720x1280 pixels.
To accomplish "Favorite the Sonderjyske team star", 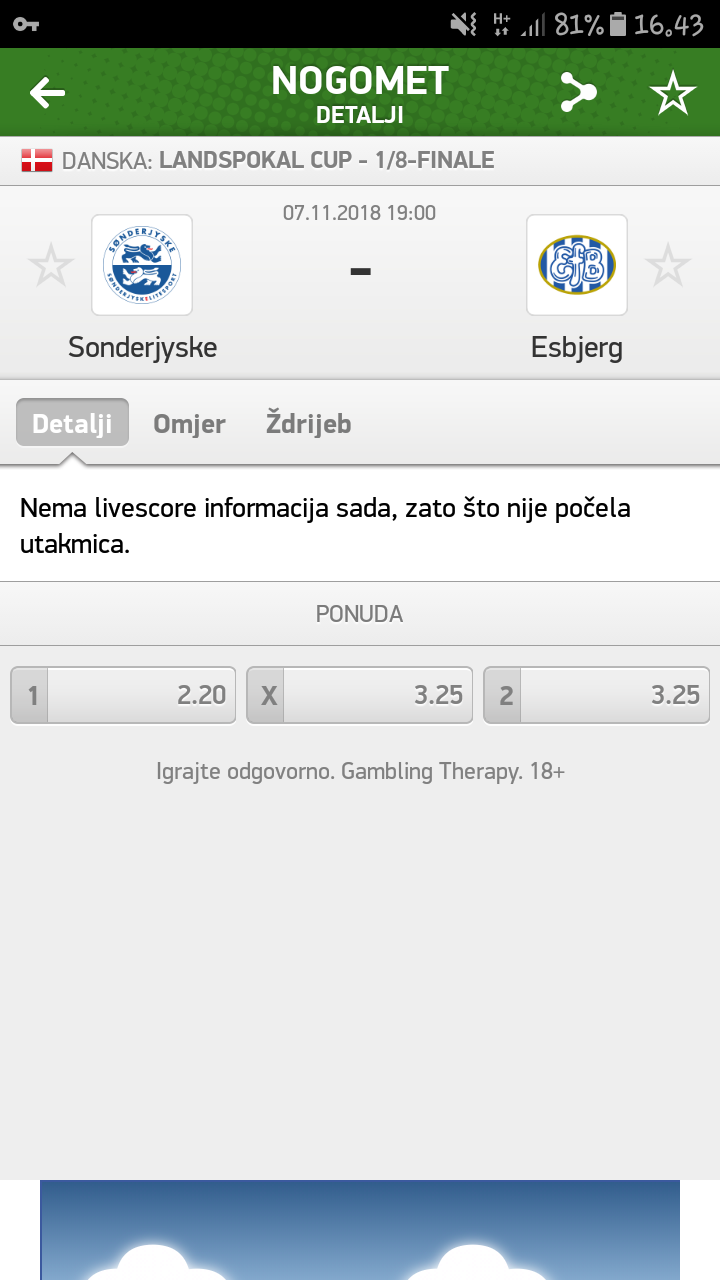I will (x=50, y=266).
